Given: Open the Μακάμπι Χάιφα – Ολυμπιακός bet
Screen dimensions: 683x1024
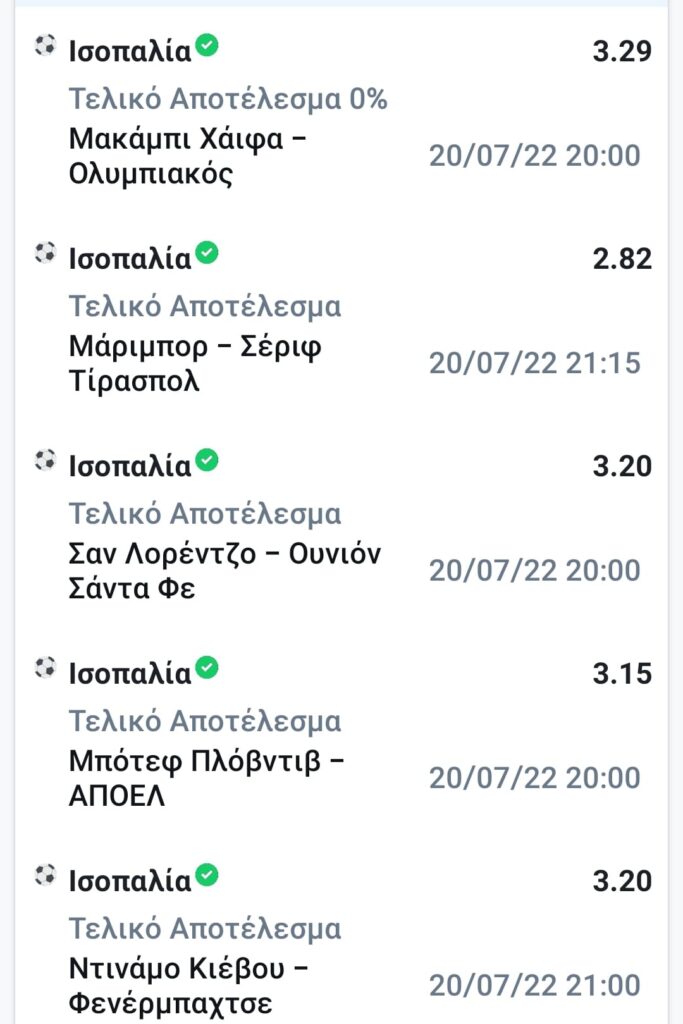Looking at the screenshot, I should (188, 156).
